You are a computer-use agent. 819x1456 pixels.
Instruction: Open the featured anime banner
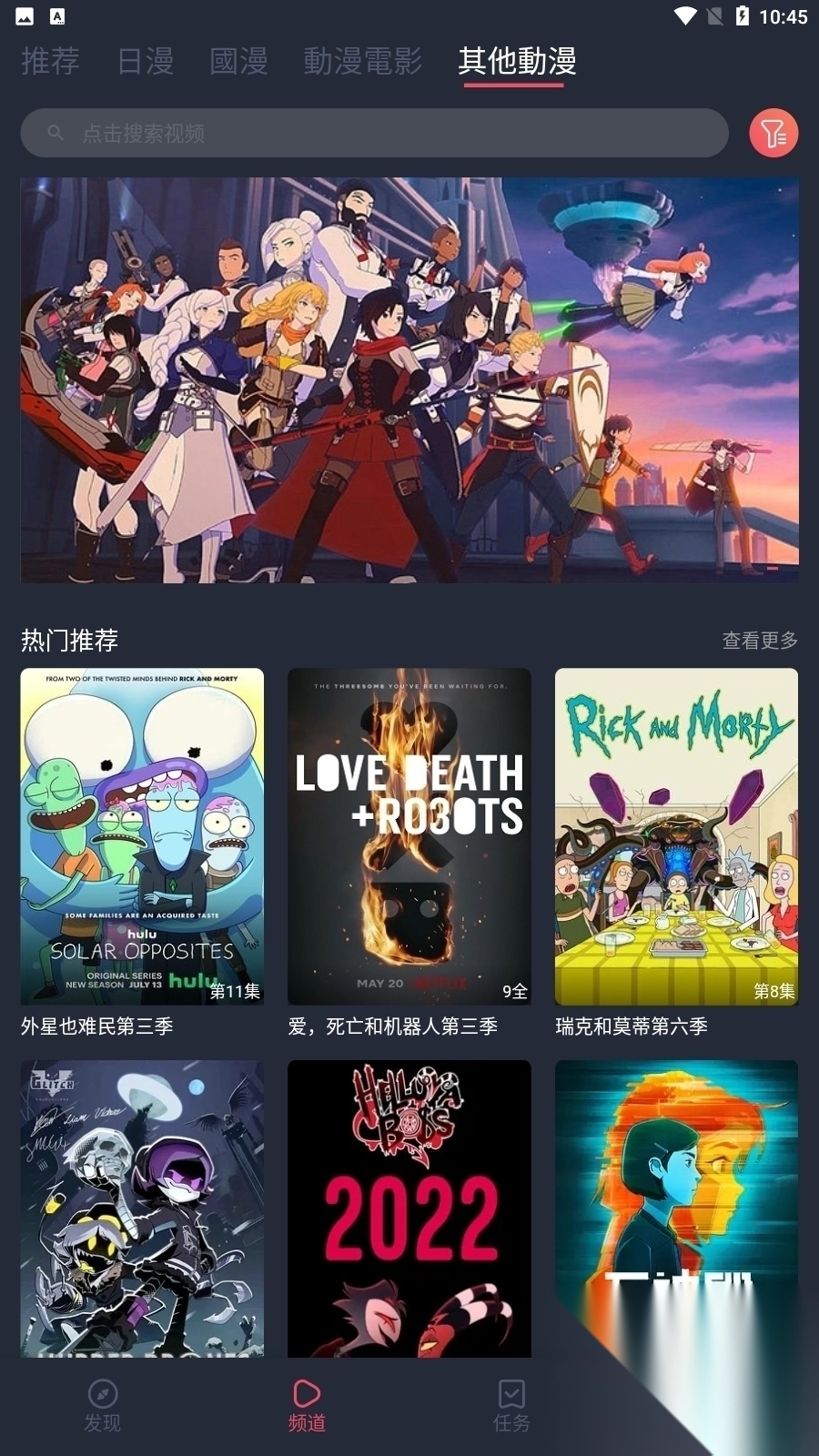(409, 379)
